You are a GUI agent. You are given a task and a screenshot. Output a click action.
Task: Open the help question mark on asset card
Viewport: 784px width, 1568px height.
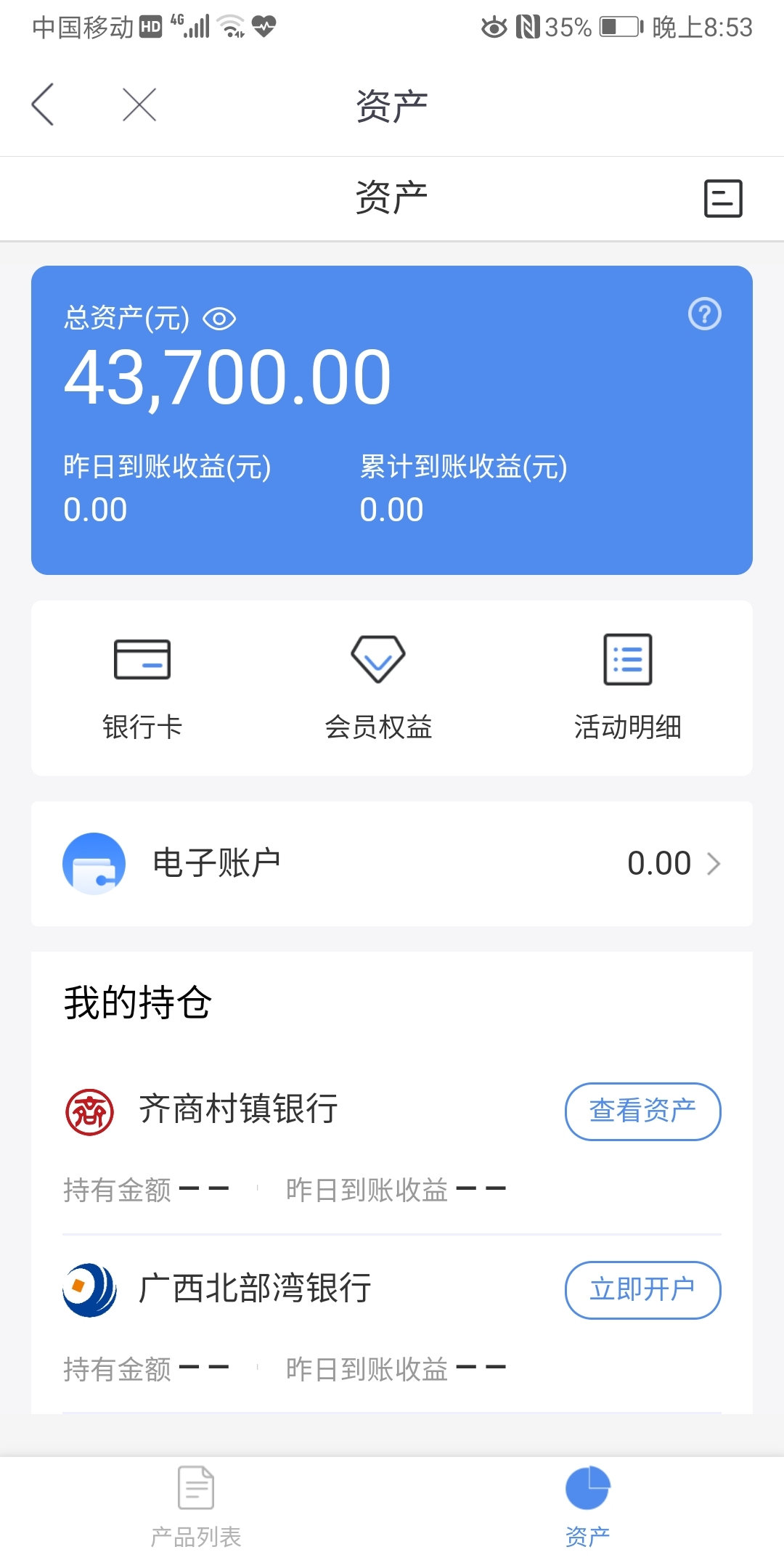point(705,314)
